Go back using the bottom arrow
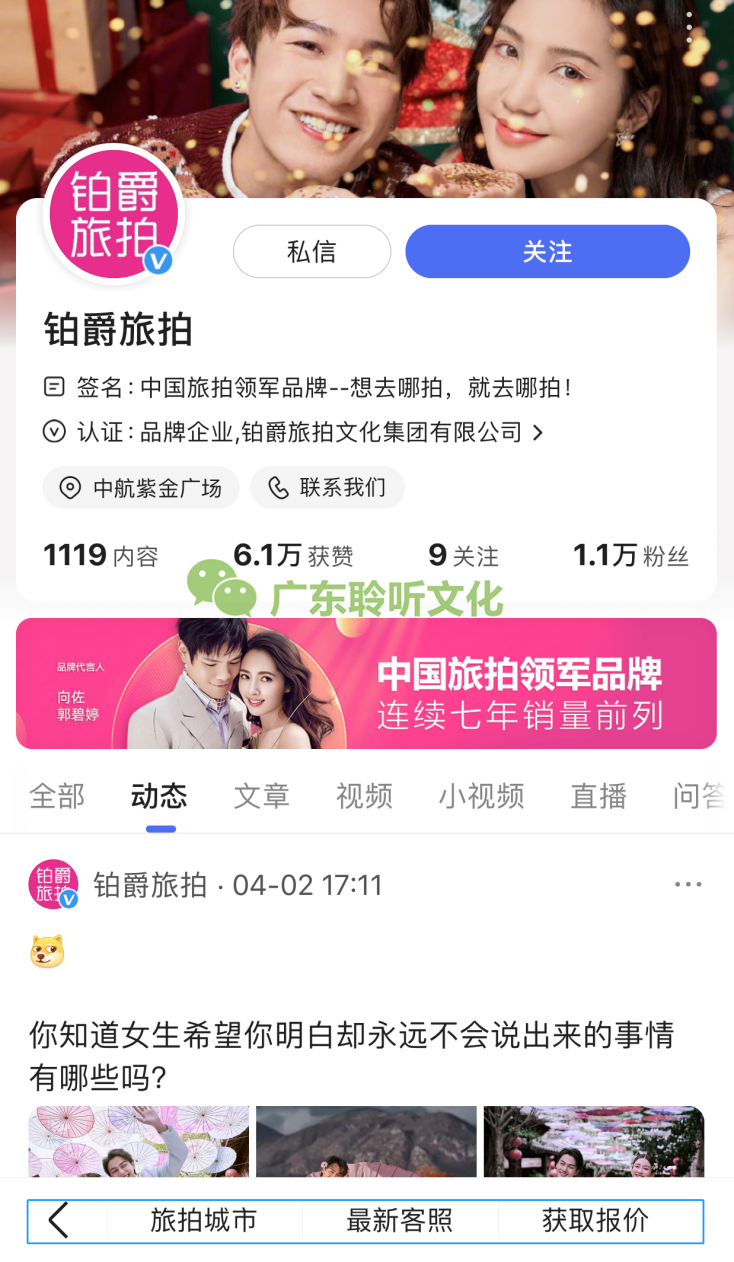This screenshot has width=734, height=1262. coord(59,1221)
